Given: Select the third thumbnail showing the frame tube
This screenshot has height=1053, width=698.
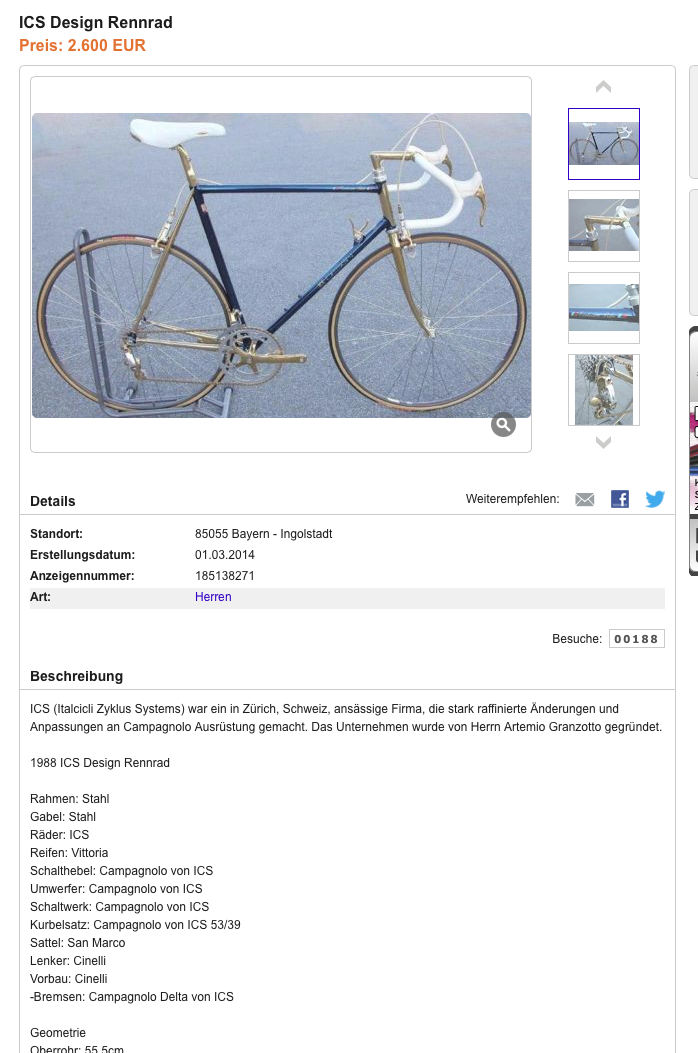Looking at the screenshot, I should point(604,308).
